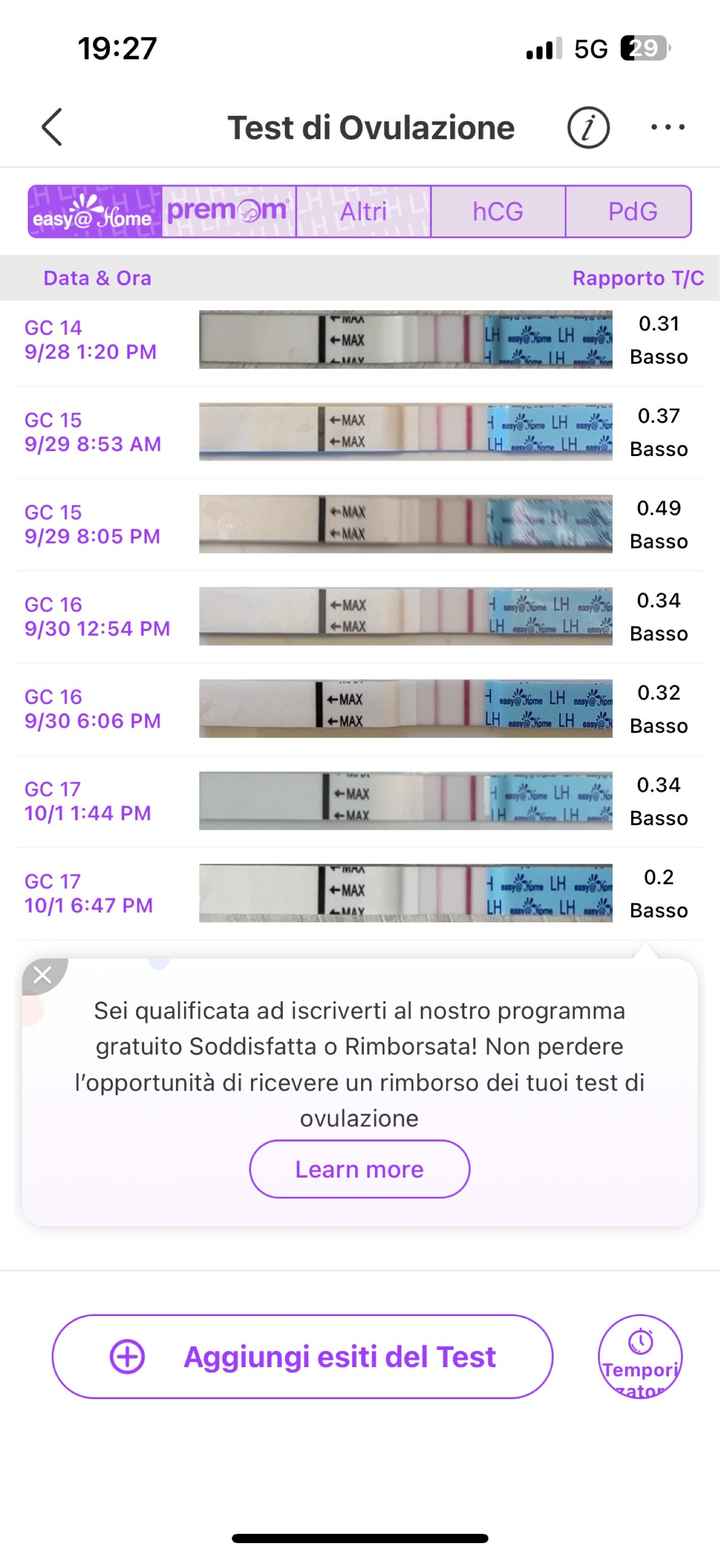720x1557 pixels.
Task: Dismiss the refund program banner
Action: coord(42,975)
